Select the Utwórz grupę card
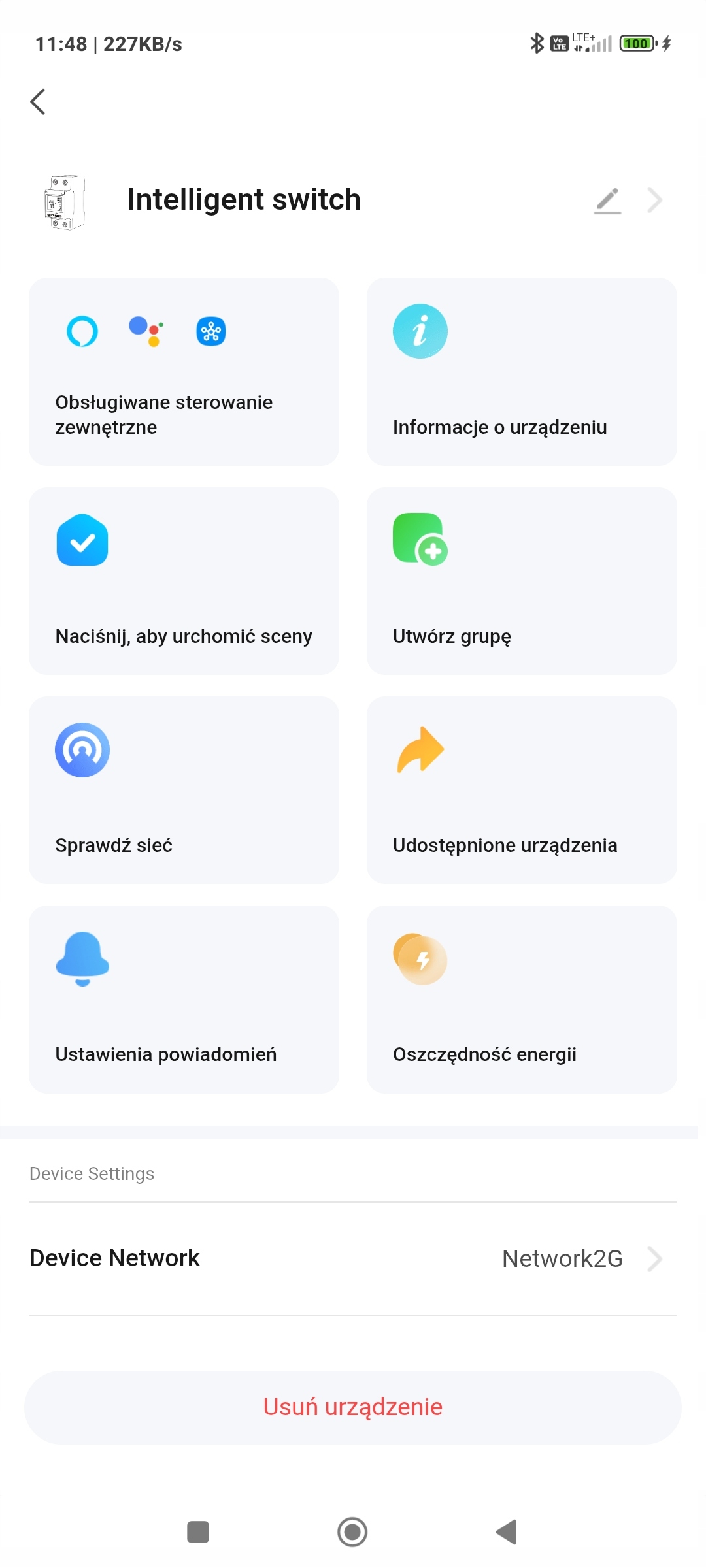706x1568 pixels. pyautogui.click(x=521, y=581)
